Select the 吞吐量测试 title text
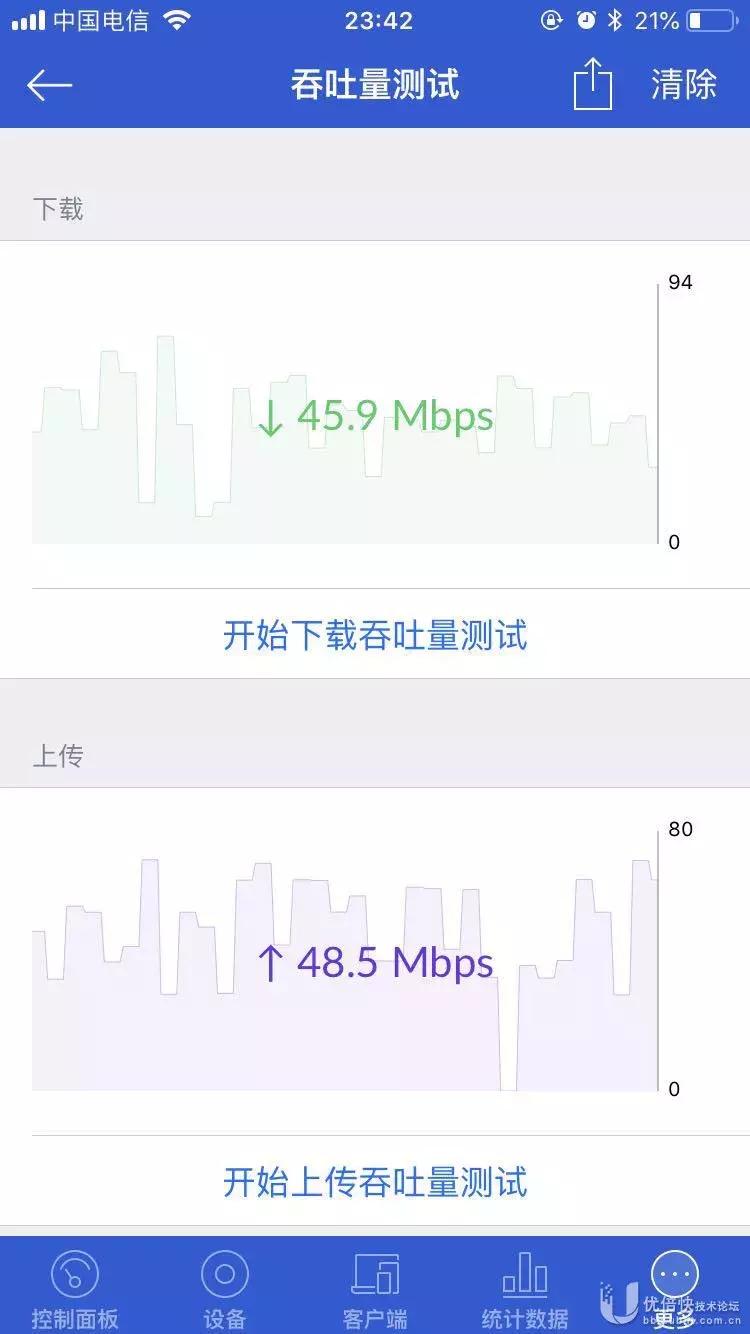Screen dimensions: 750x1334 coord(375,84)
